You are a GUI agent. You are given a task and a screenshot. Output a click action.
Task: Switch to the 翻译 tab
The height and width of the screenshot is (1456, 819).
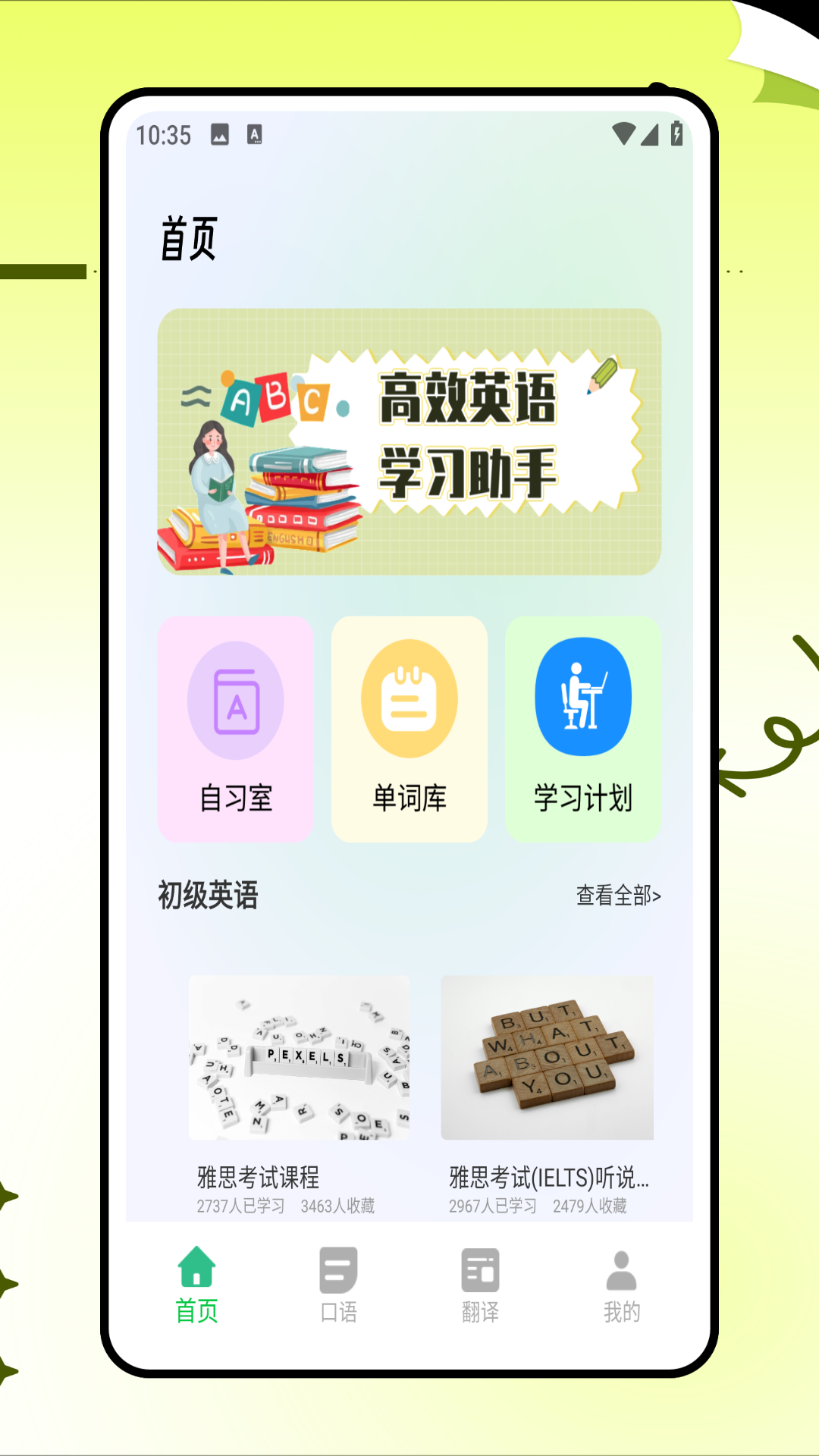(480, 1284)
